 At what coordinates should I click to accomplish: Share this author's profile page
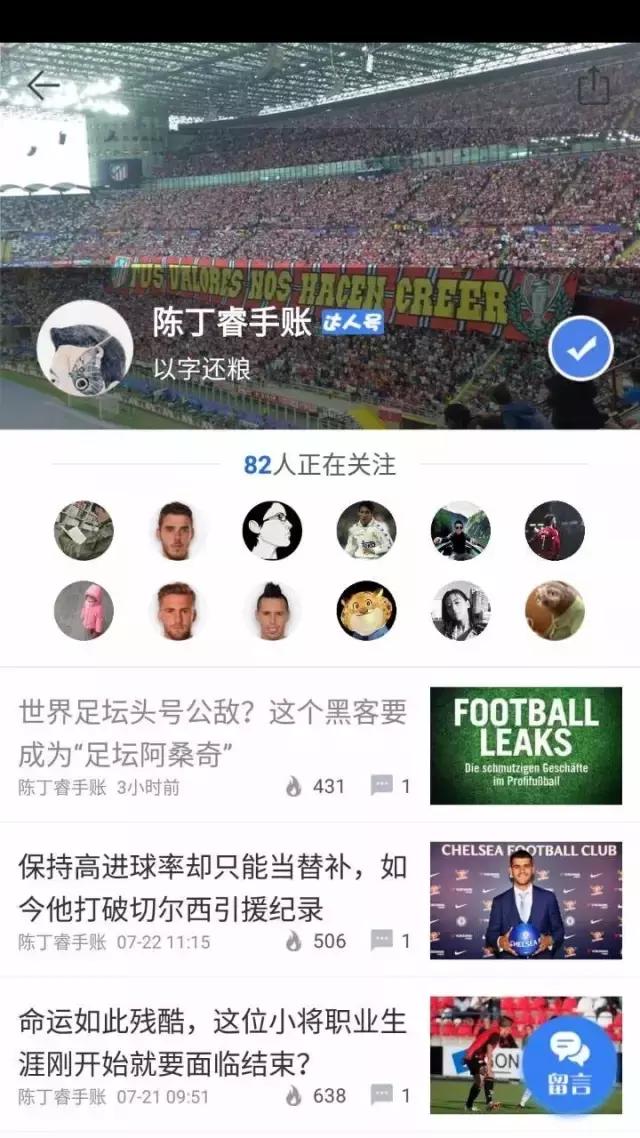click(x=593, y=86)
